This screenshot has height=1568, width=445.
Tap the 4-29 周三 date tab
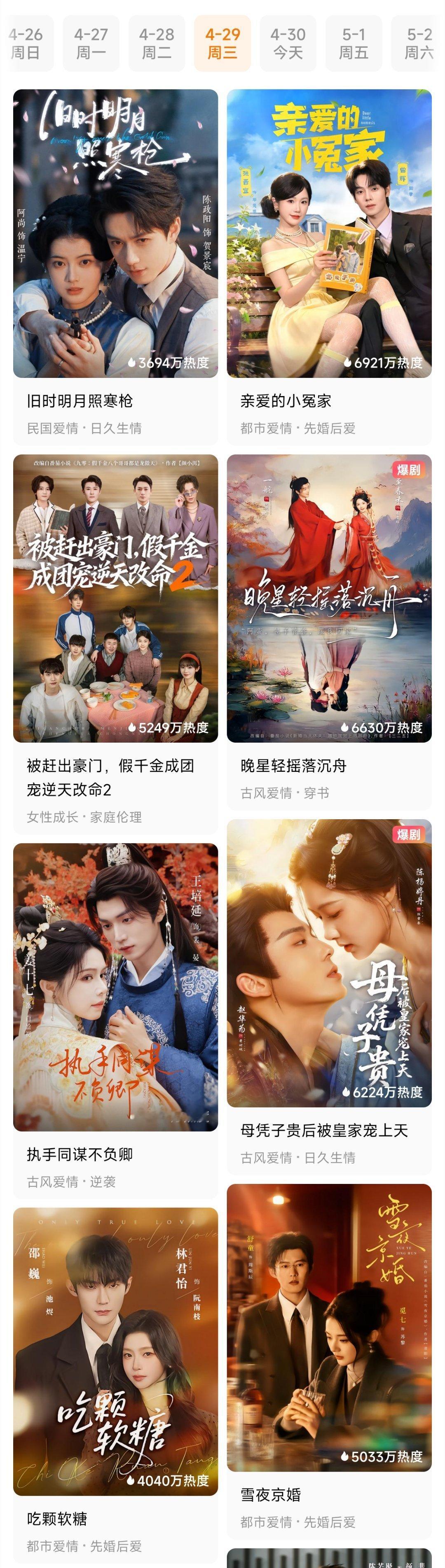pyautogui.click(x=222, y=43)
